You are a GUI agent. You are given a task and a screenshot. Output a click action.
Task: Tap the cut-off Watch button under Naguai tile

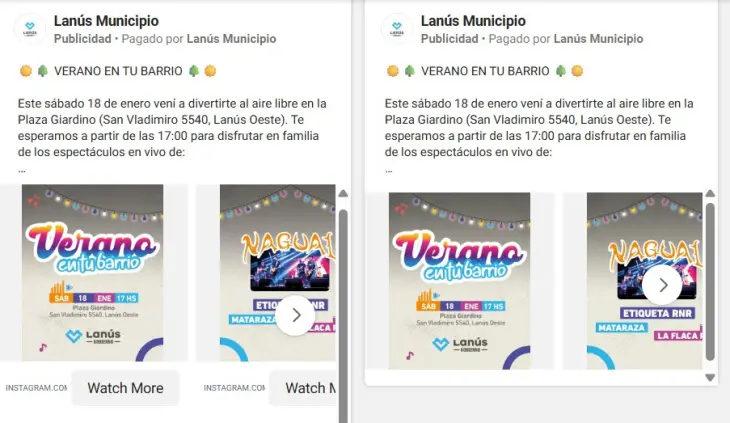306,388
